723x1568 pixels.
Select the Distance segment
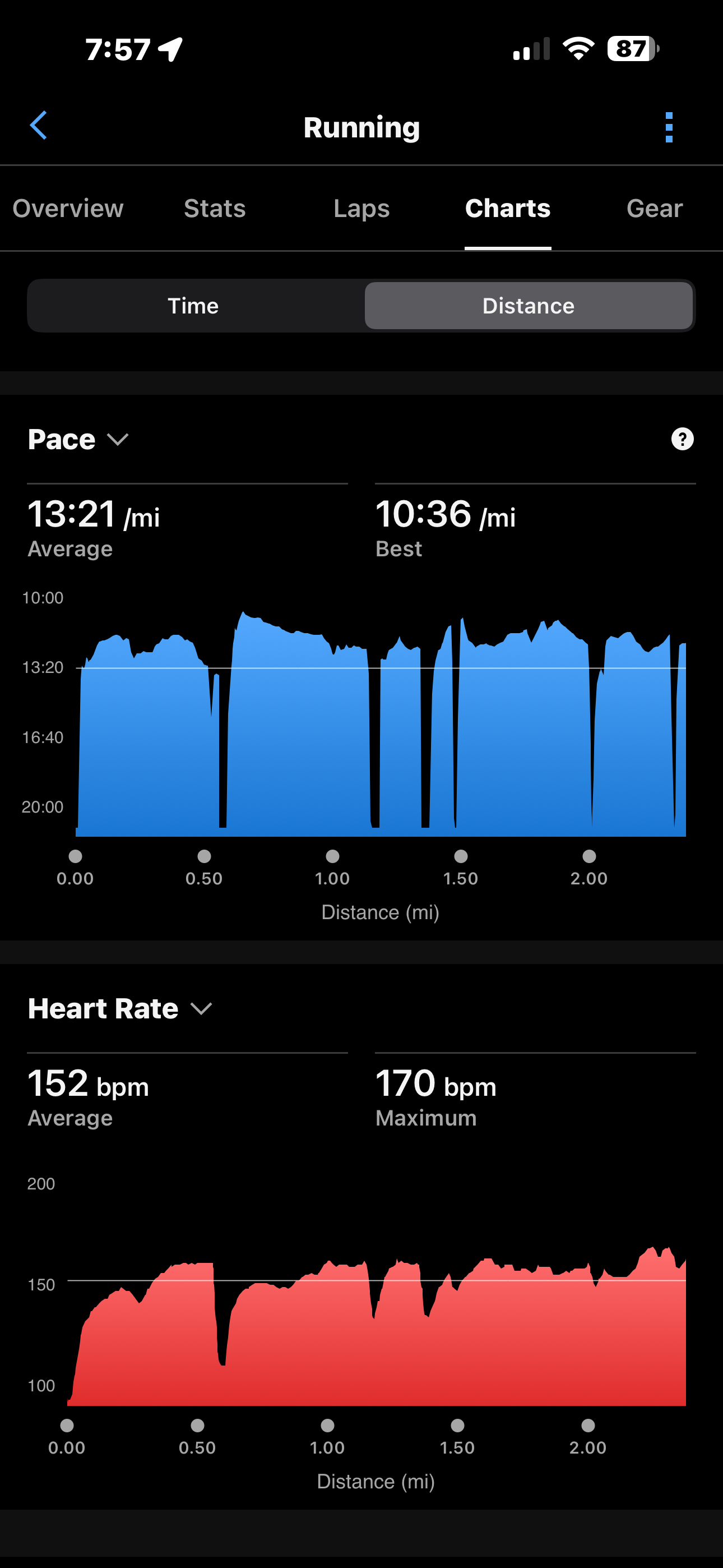pyautogui.click(x=529, y=306)
